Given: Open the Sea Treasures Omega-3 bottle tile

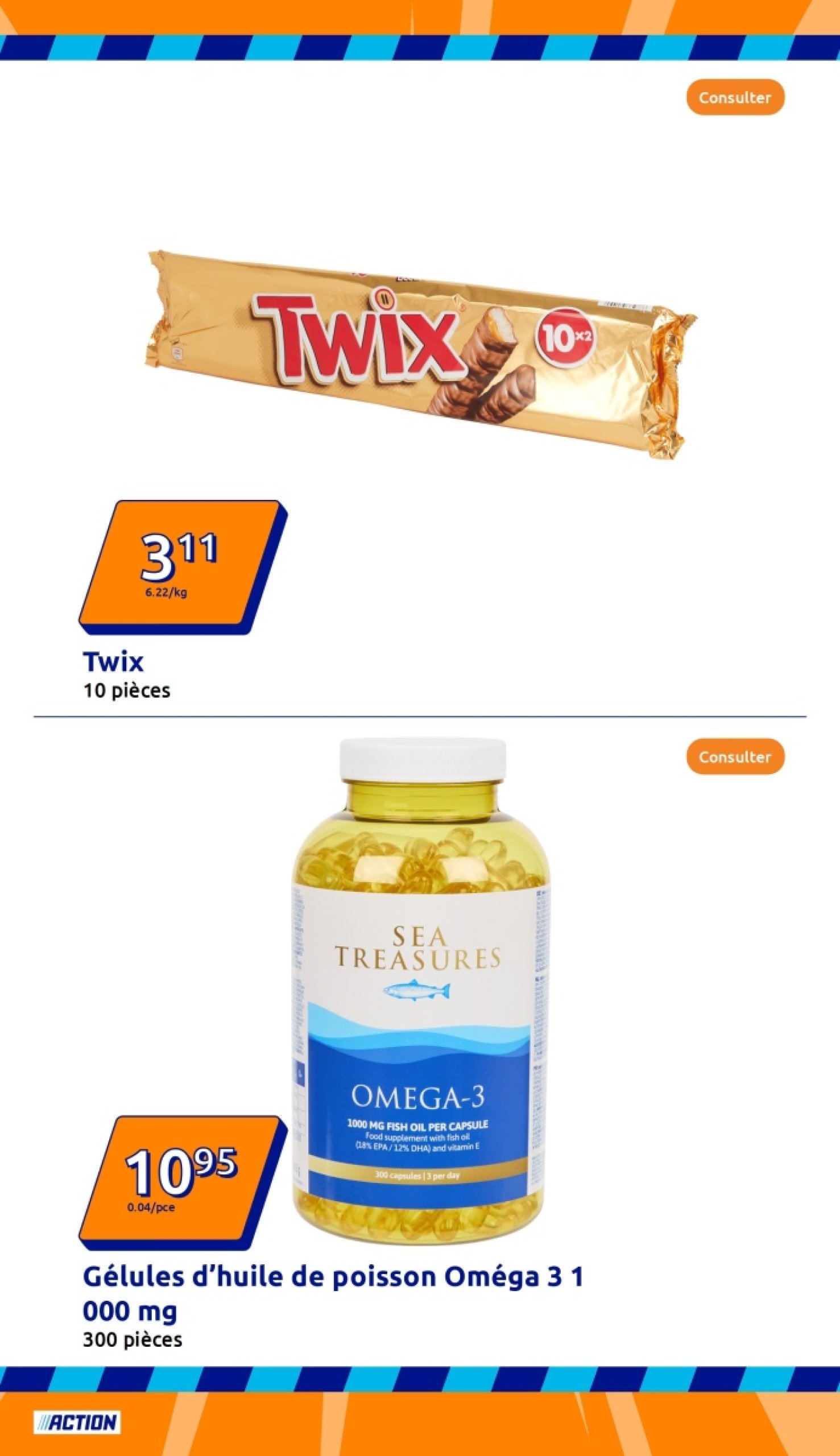Looking at the screenshot, I should pyautogui.click(x=419, y=992).
